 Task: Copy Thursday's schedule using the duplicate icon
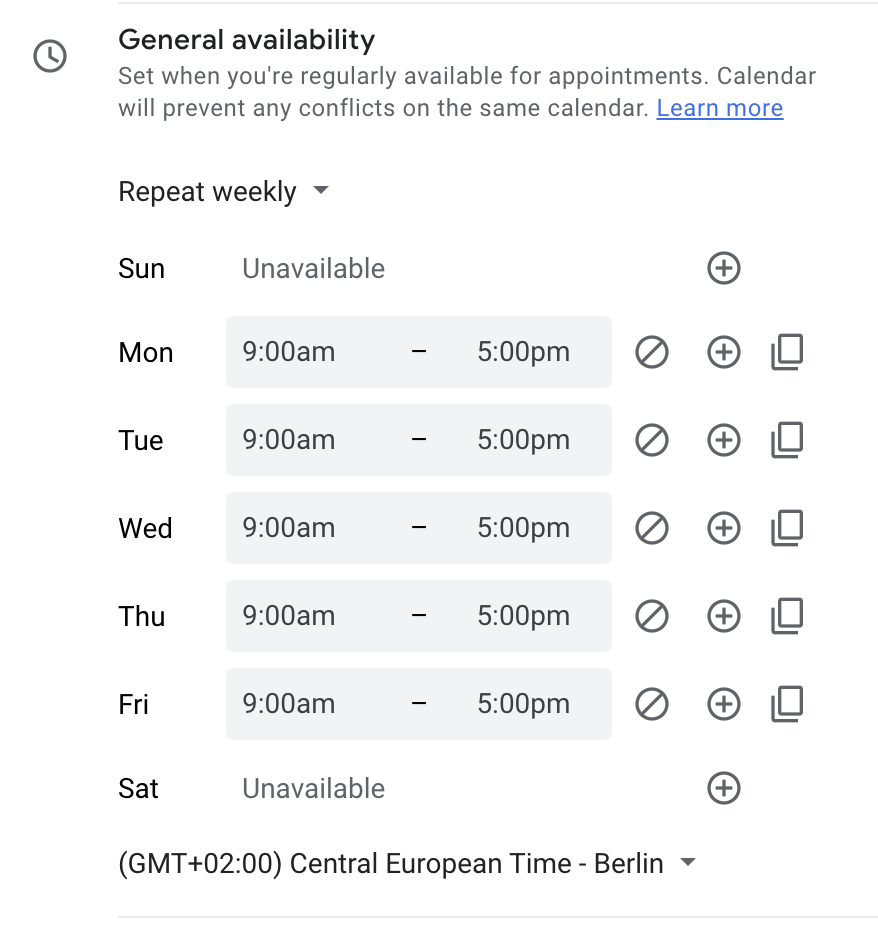(x=786, y=616)
